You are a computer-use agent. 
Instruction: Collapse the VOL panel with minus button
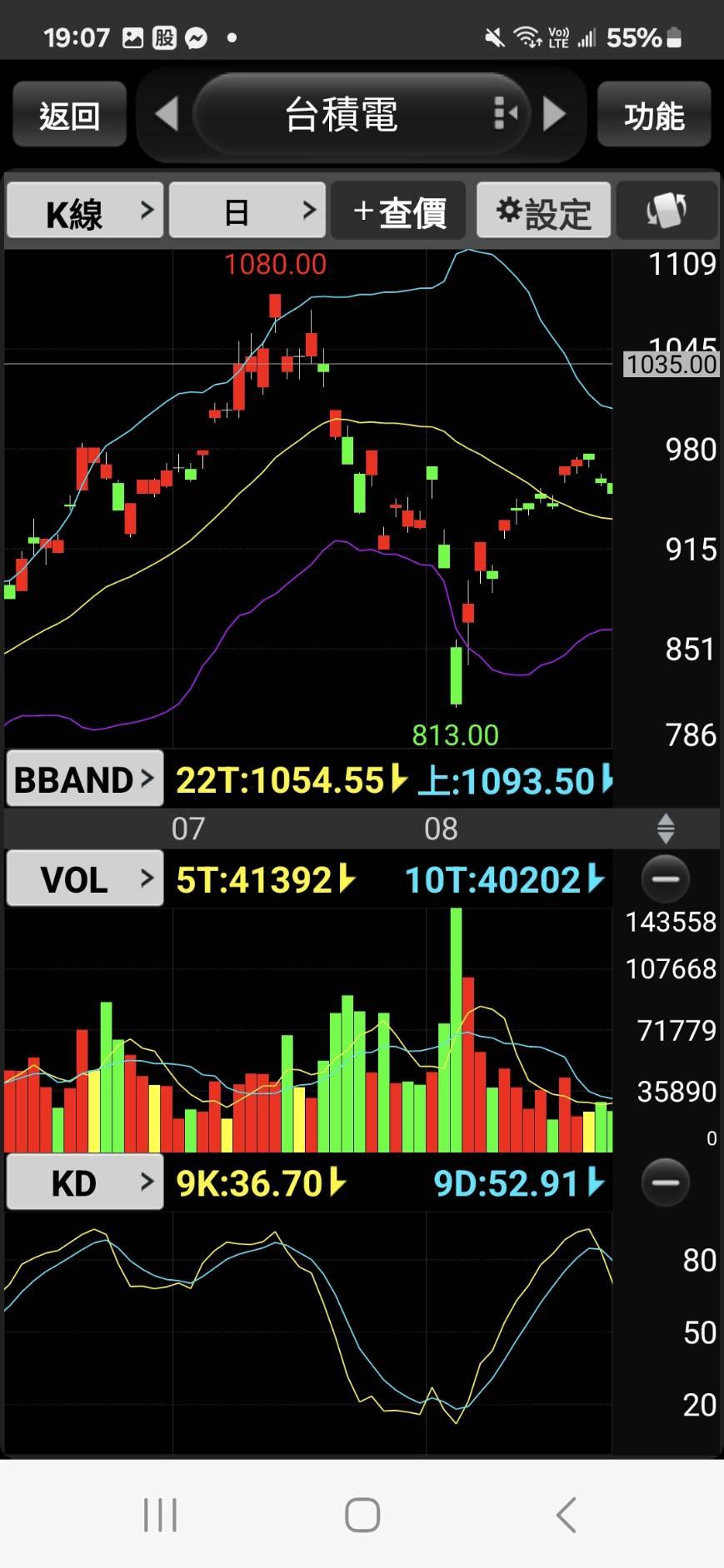click(x=666, y=879)
